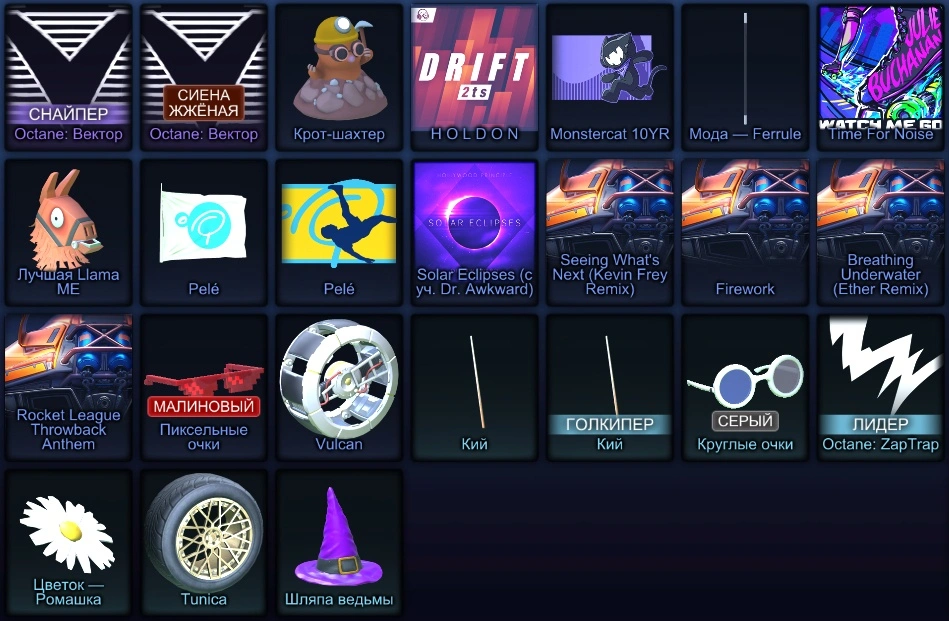The height and width of the screenshot is (621, 949).
Task: Open the Цветок — Ромашка item
Action: tap(68, 540)
